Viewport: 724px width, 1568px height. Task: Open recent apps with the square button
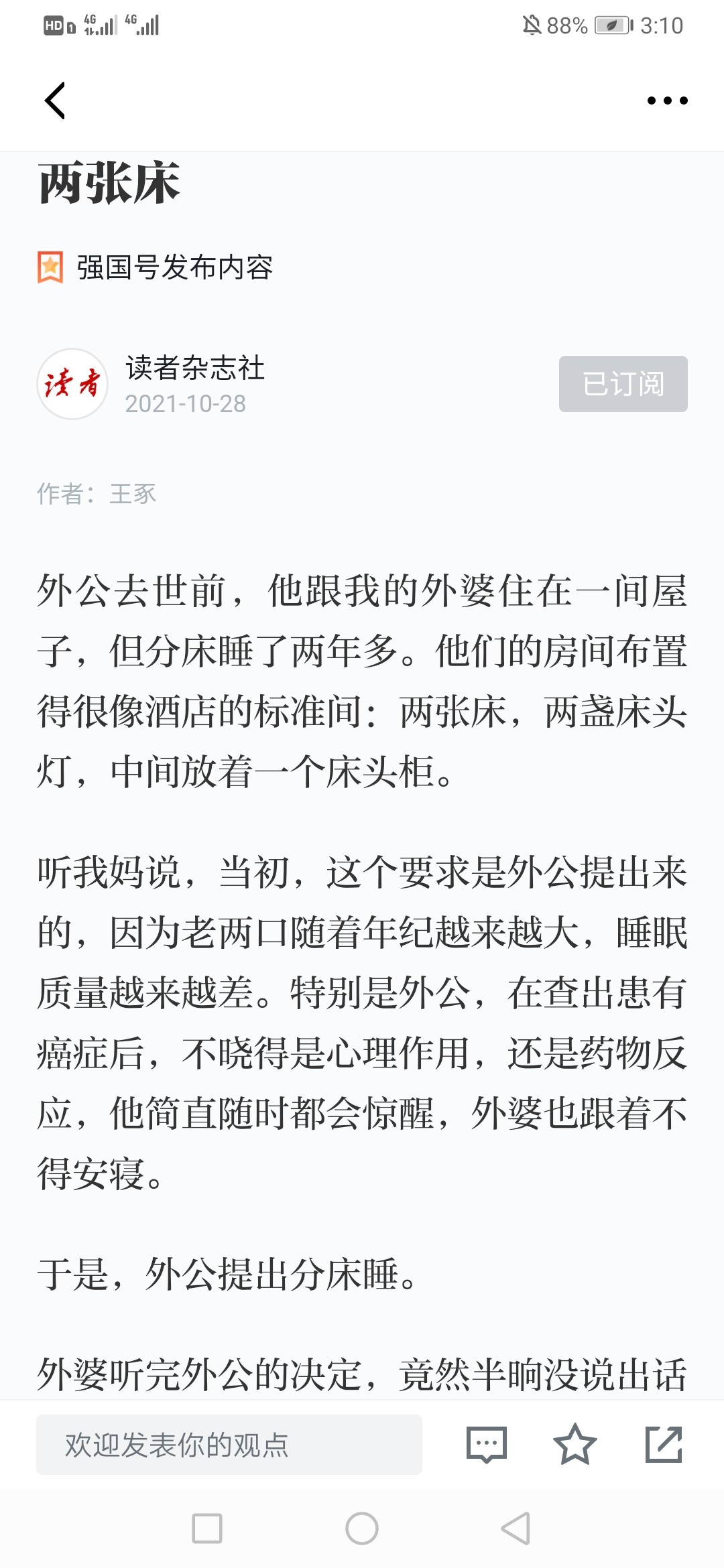[x=207, y=1528]
